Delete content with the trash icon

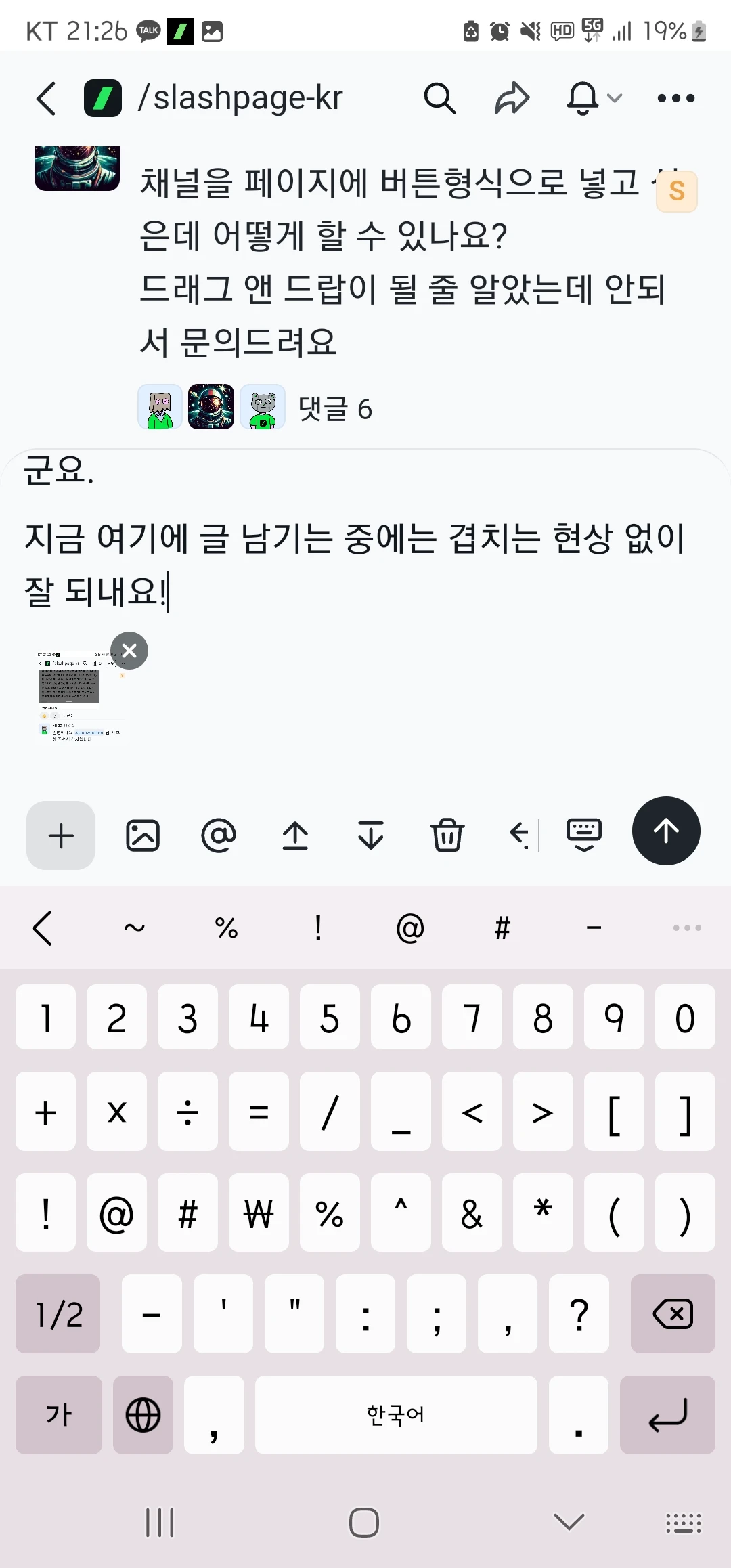(447, 835)
